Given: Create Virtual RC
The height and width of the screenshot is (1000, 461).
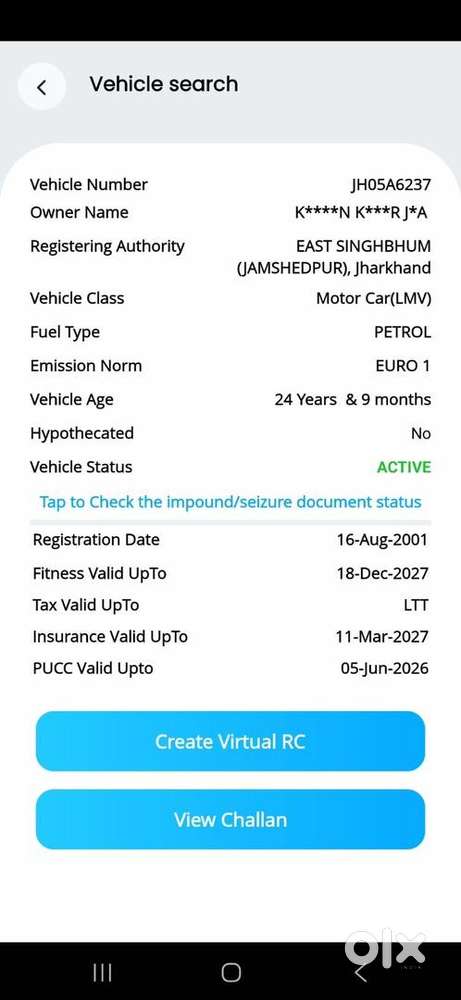Looking at the screenshot, I should tap(230, 741).
